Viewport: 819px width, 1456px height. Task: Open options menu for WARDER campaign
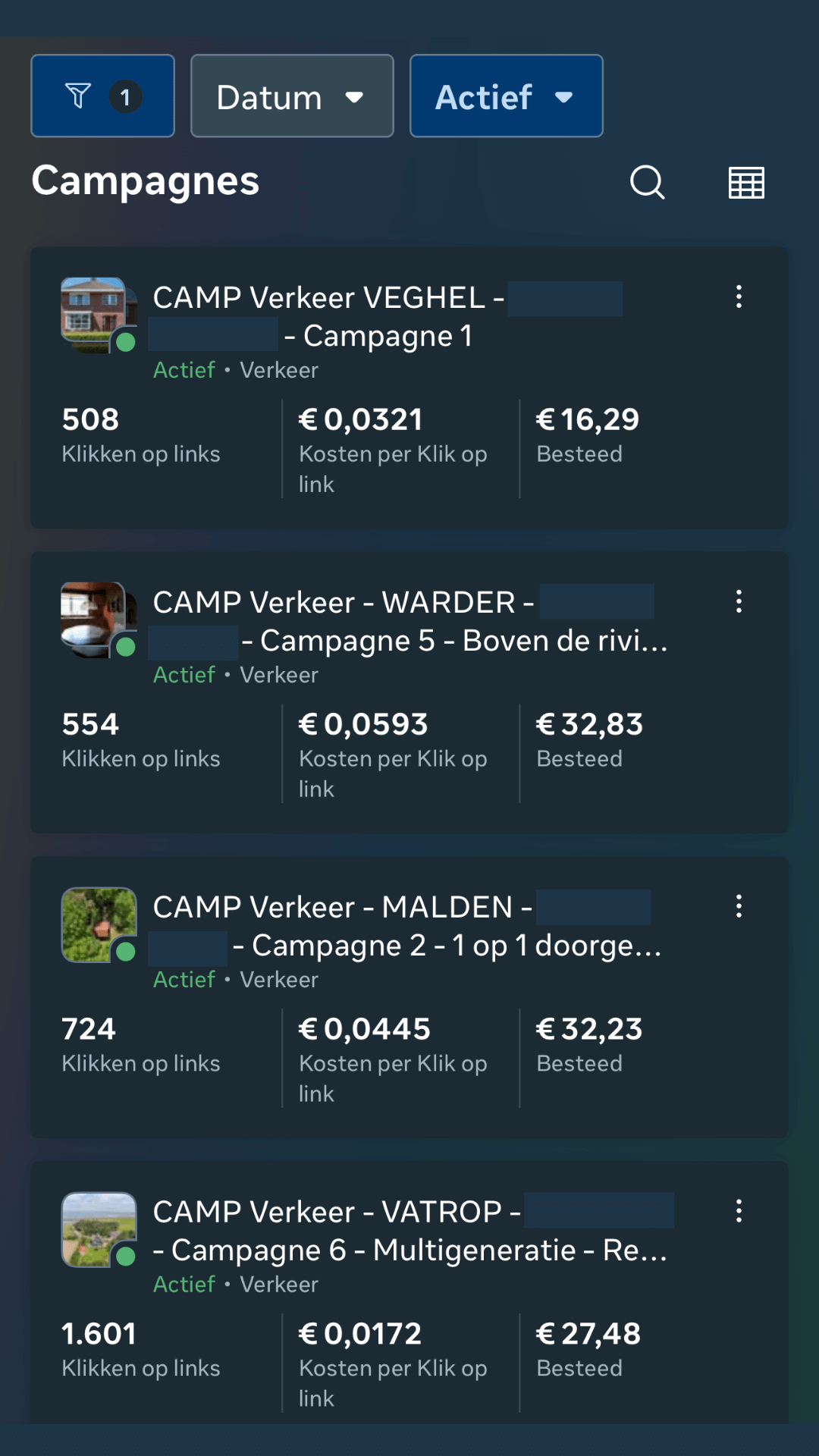739,601
